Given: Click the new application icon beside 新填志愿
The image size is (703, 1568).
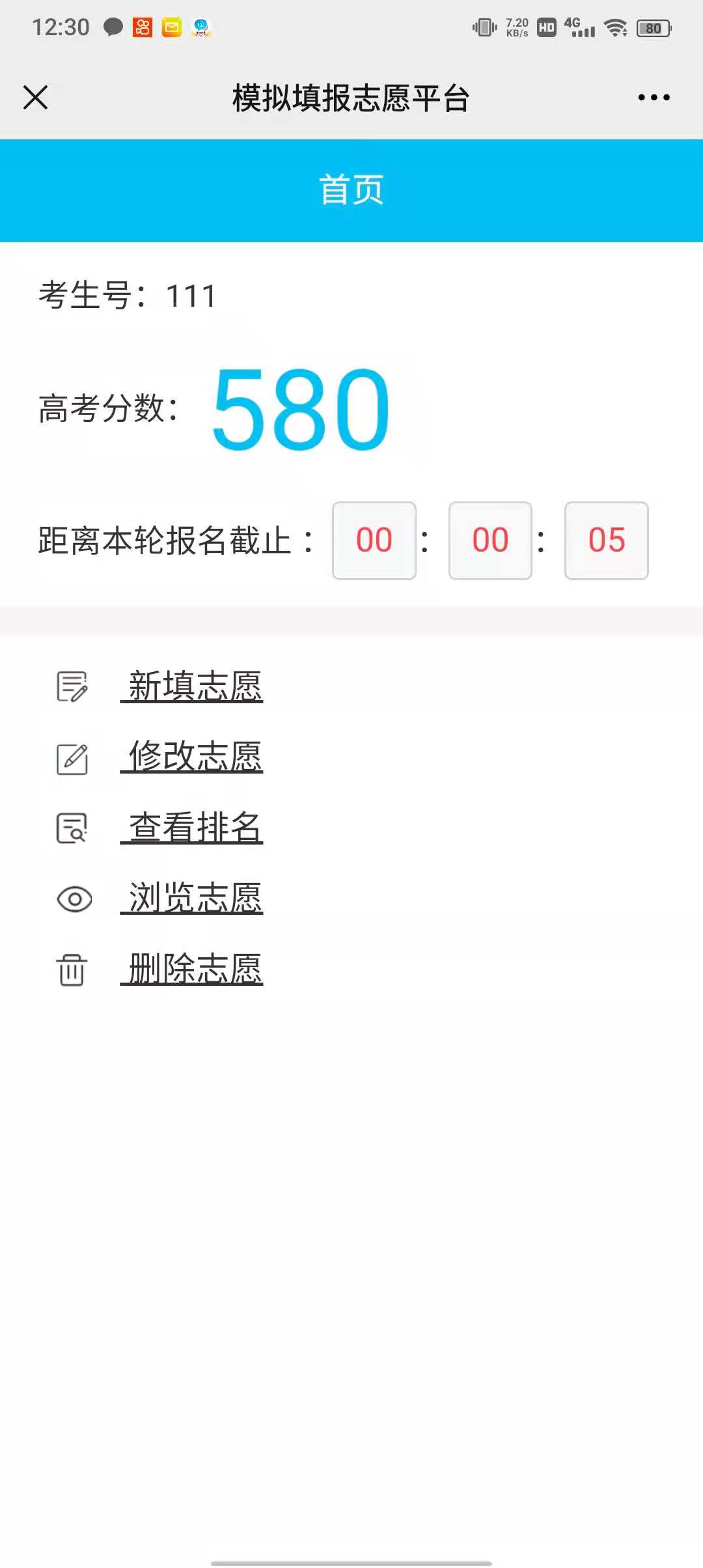Looking at the screenshot, I should coord(72,685).
